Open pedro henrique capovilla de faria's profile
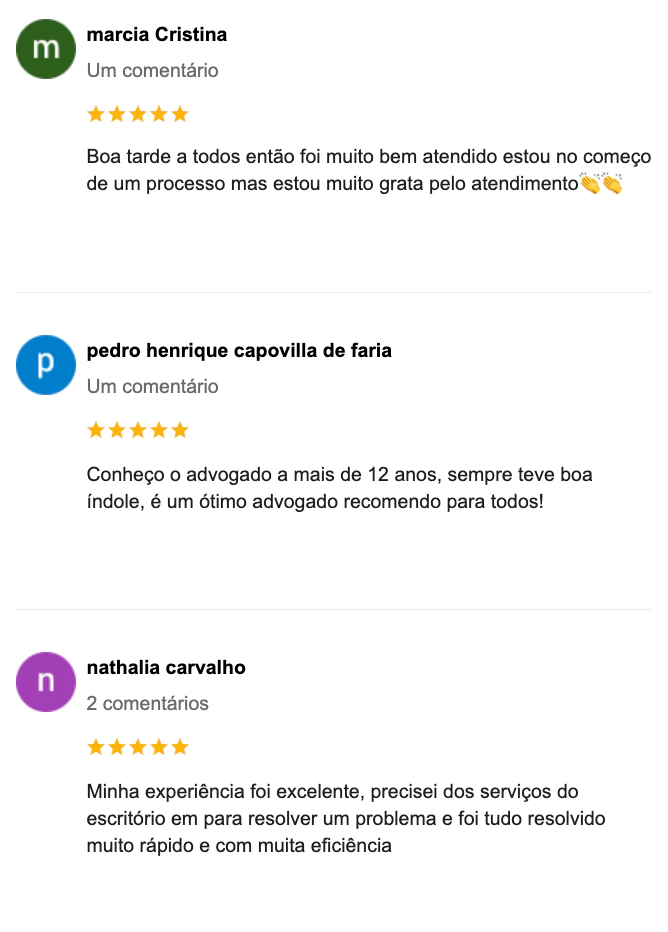This screenshot has height=932, width=668. [239, 351]
